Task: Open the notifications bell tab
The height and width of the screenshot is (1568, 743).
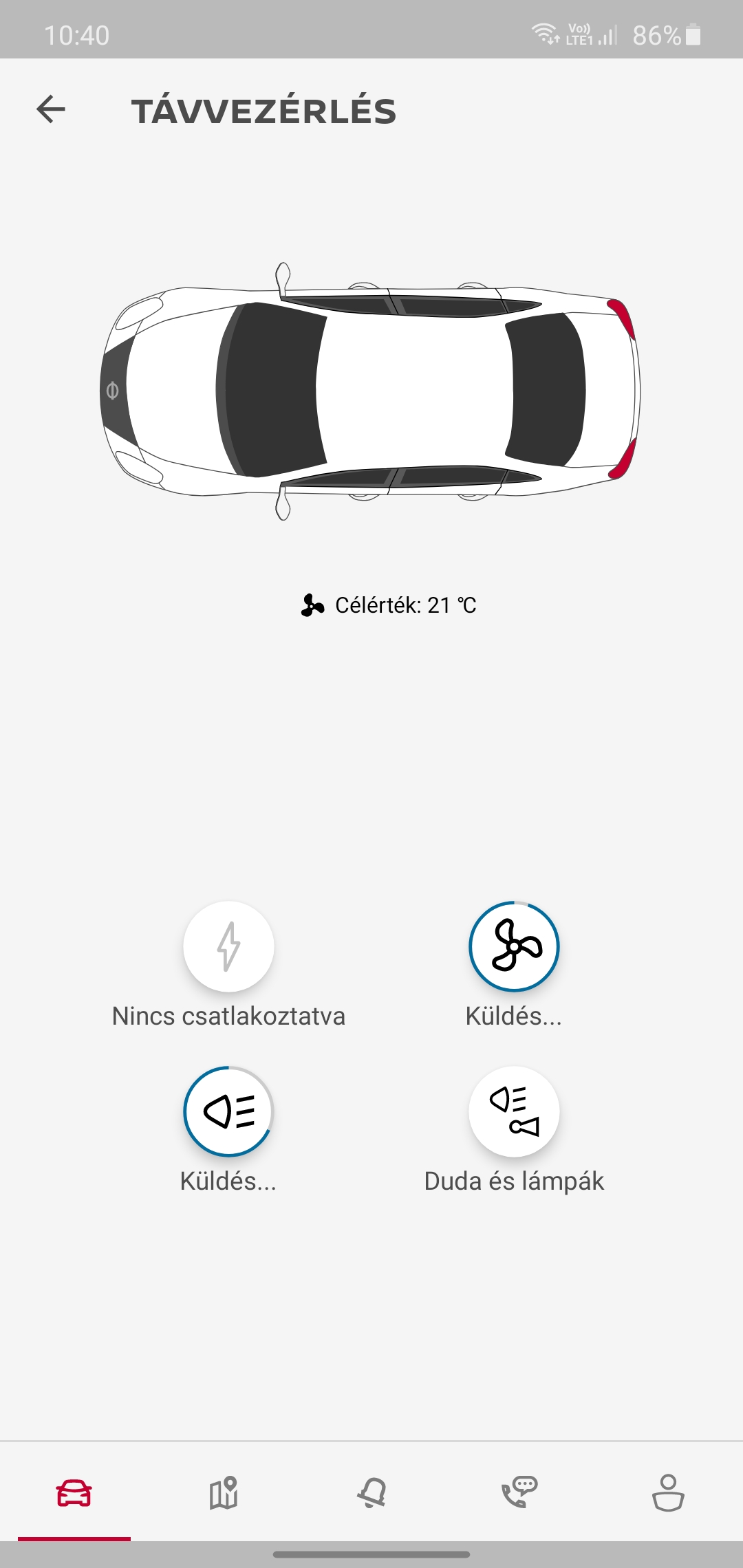Action: pyautogui.click(x=371, y=1492)
